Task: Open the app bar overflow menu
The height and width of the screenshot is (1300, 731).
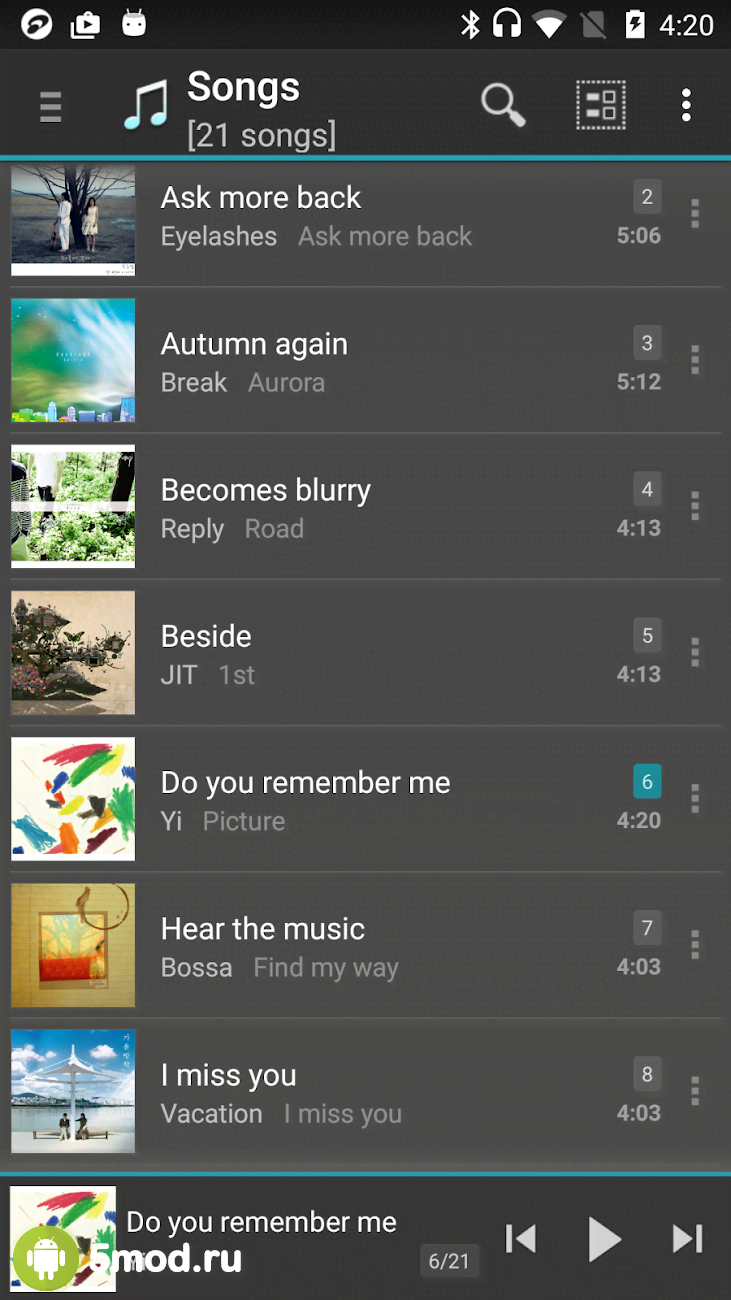Action: click(686, 105)
